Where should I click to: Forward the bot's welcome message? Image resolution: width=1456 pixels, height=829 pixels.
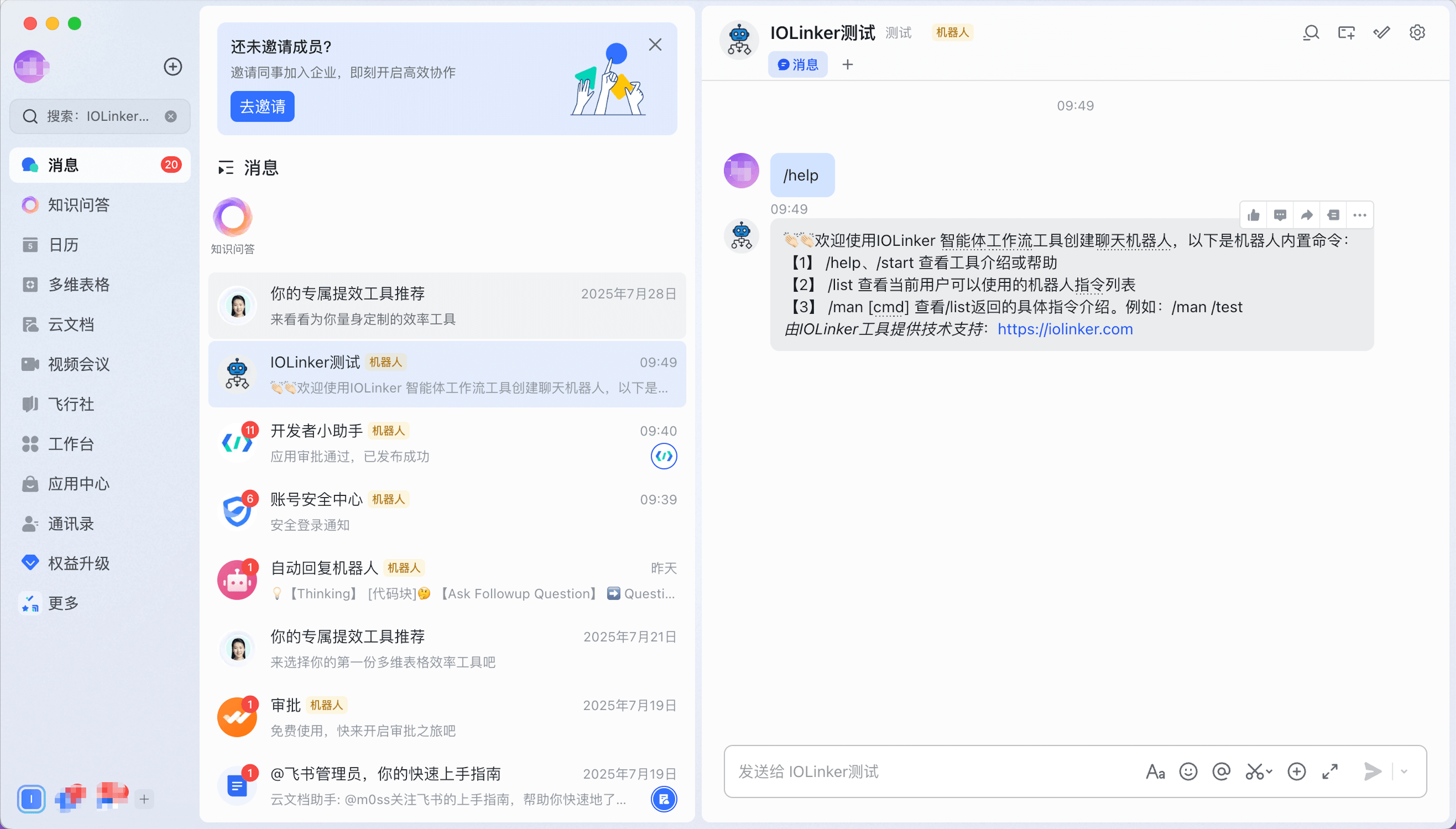pyautogui.click(x=1306, y=215)
